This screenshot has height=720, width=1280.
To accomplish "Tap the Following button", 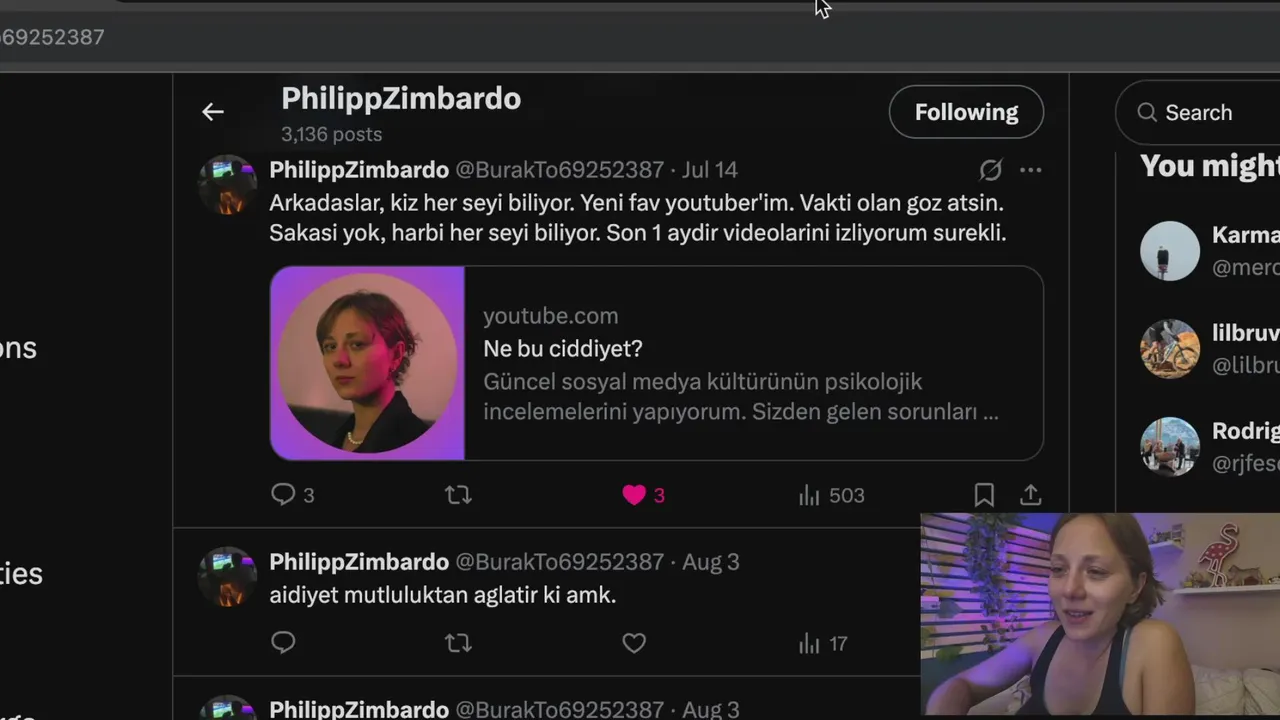I will (966, 112).
